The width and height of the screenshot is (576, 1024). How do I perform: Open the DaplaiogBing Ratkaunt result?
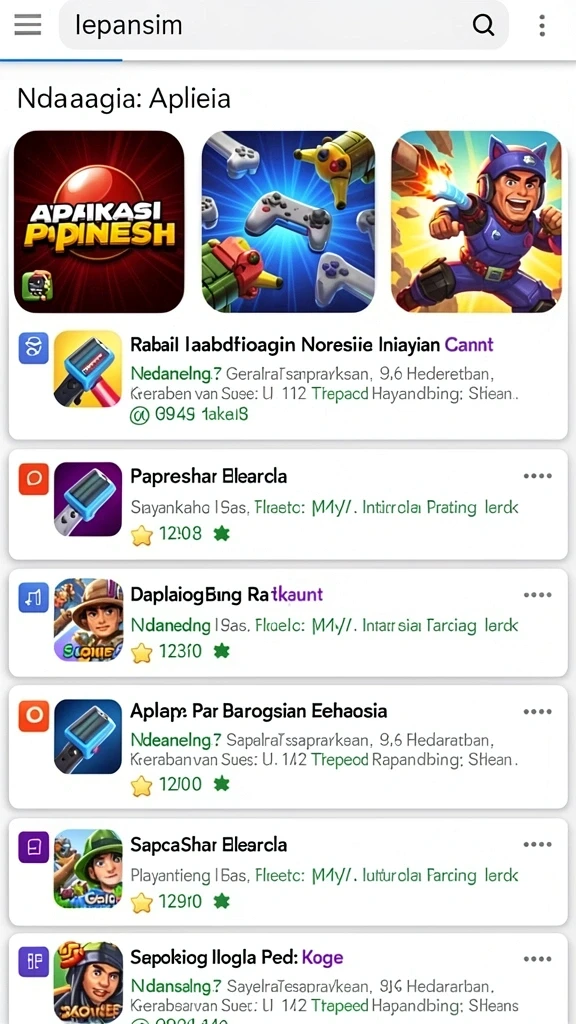tap(288, 622)
